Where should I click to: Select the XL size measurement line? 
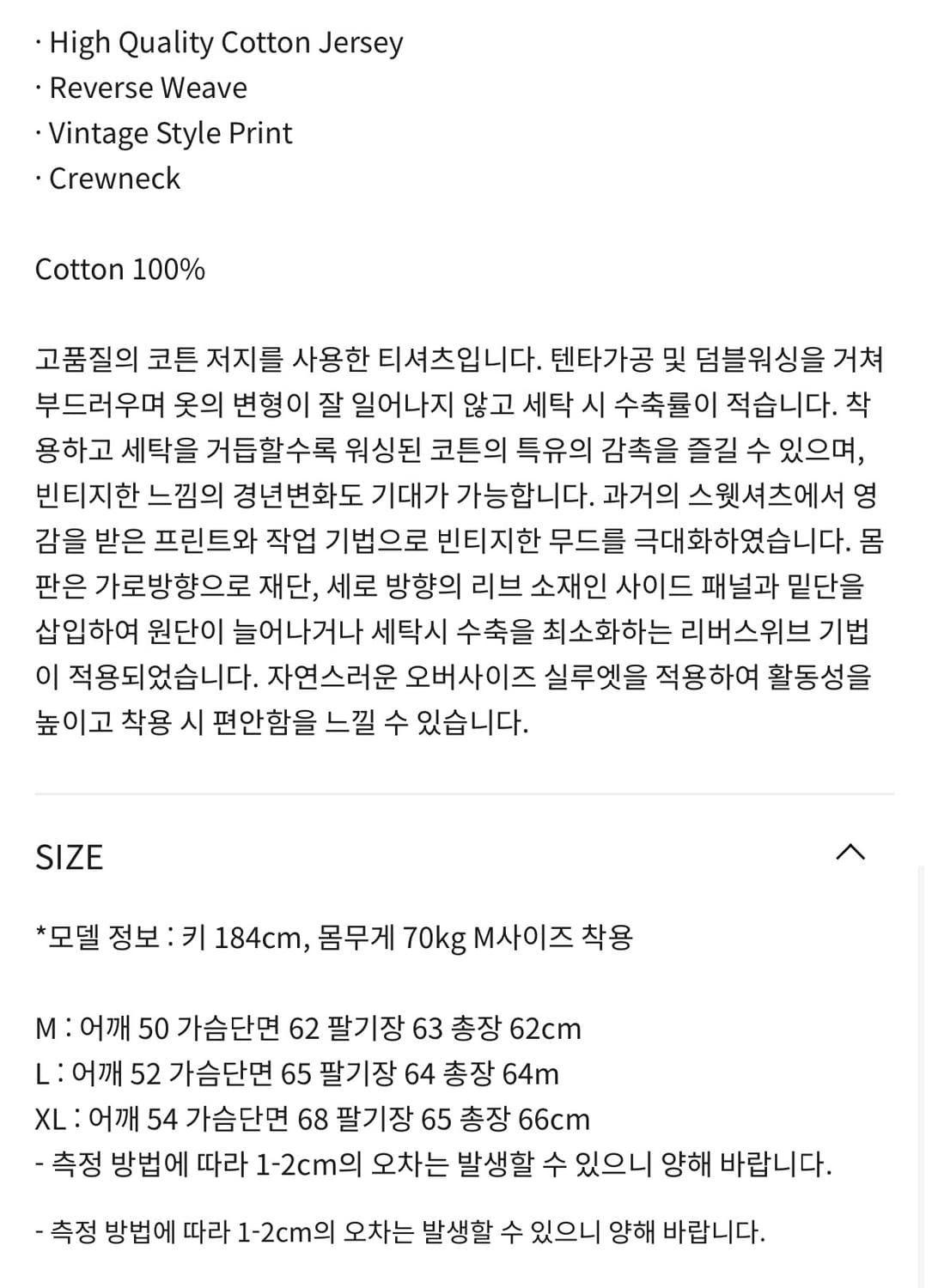314,1118
